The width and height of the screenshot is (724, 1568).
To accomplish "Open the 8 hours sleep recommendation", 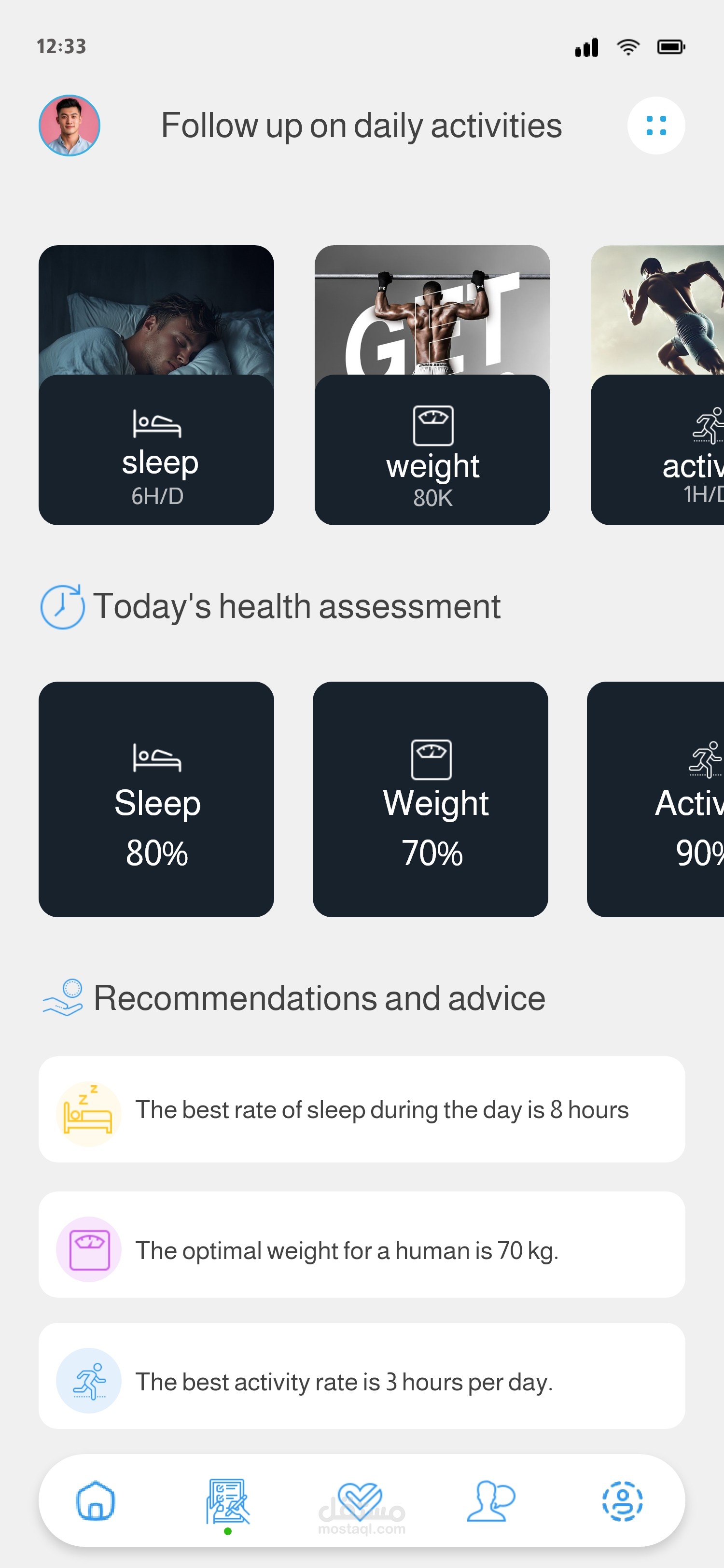I will 362,1109.
